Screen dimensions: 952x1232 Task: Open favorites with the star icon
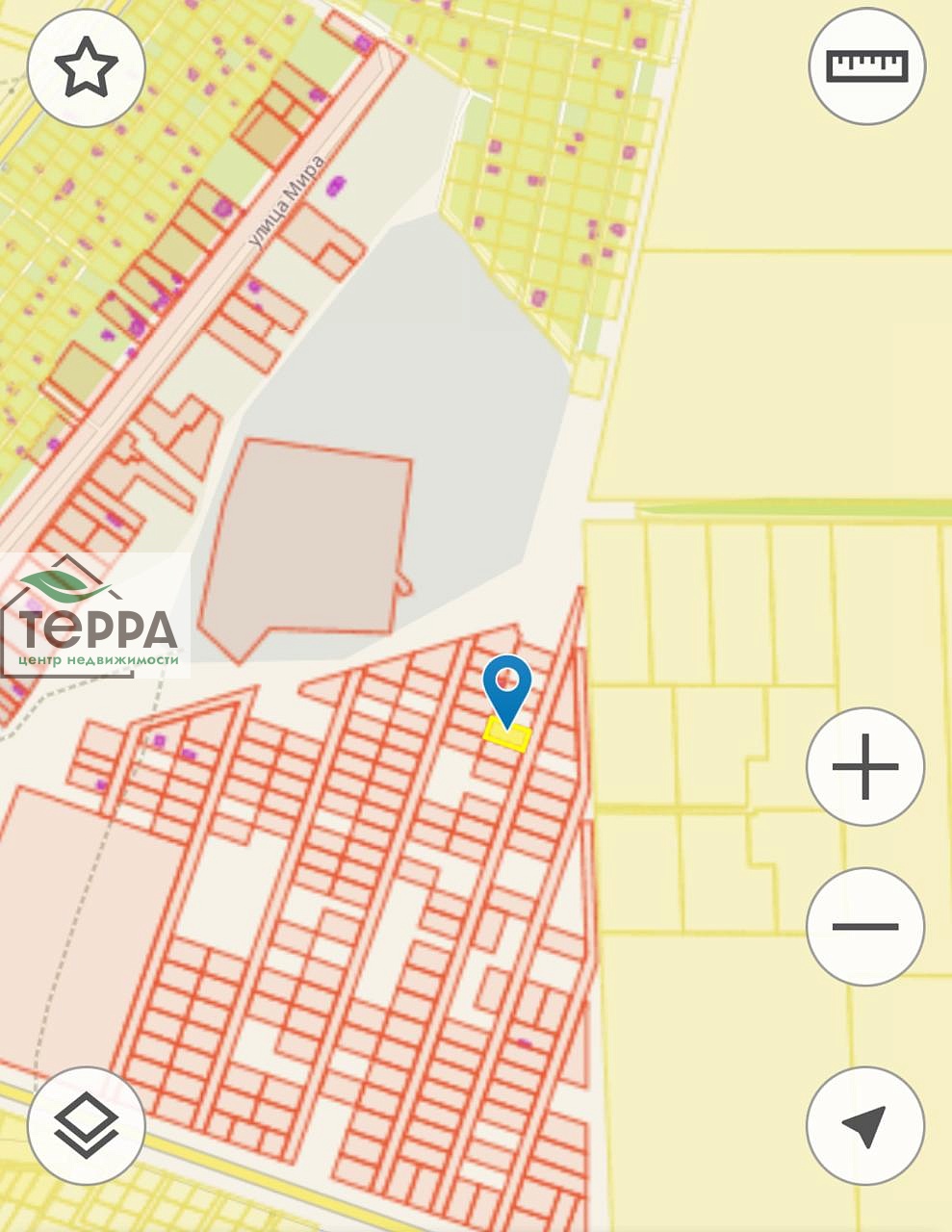pyautogui.click(x=86, y=67)
